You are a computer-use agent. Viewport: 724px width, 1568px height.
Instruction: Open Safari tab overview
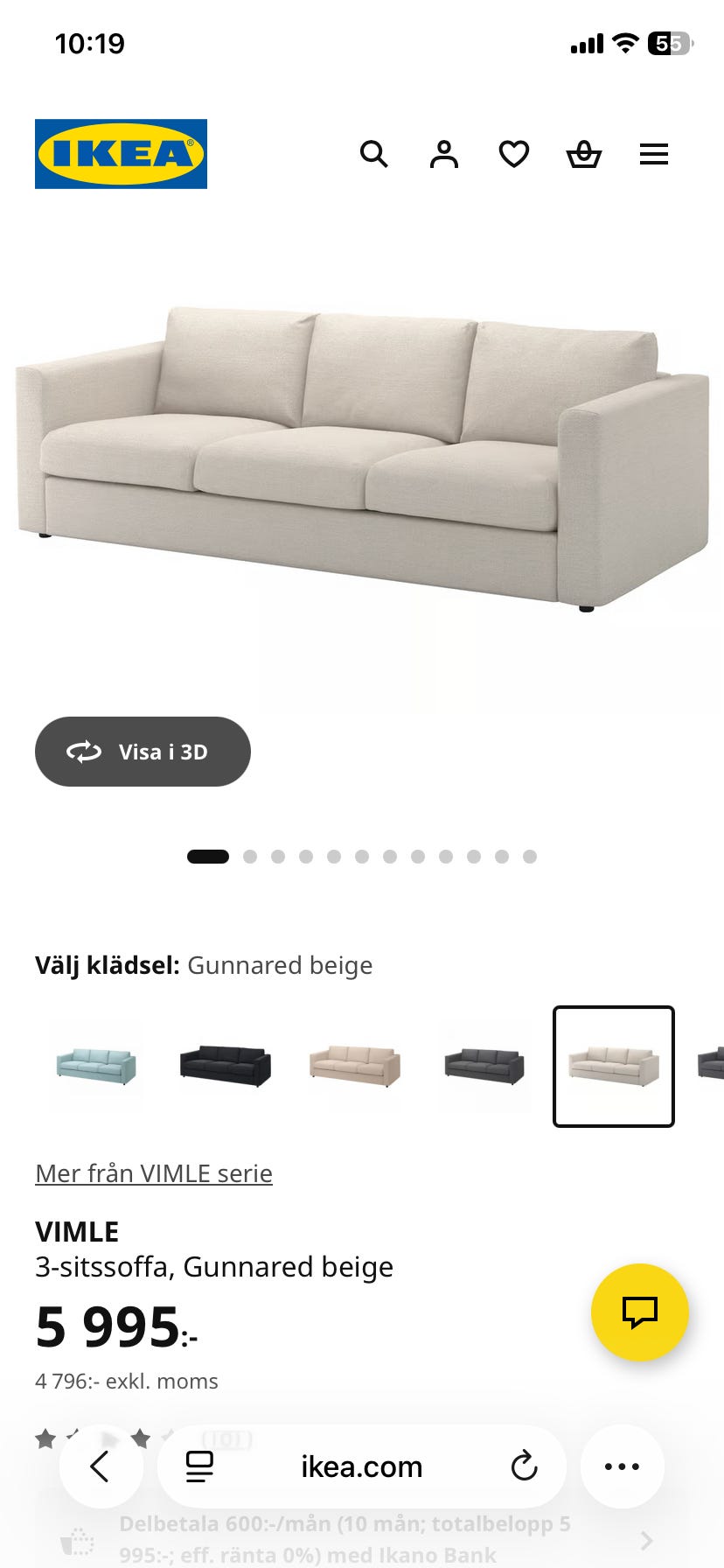pos(199,1466)
